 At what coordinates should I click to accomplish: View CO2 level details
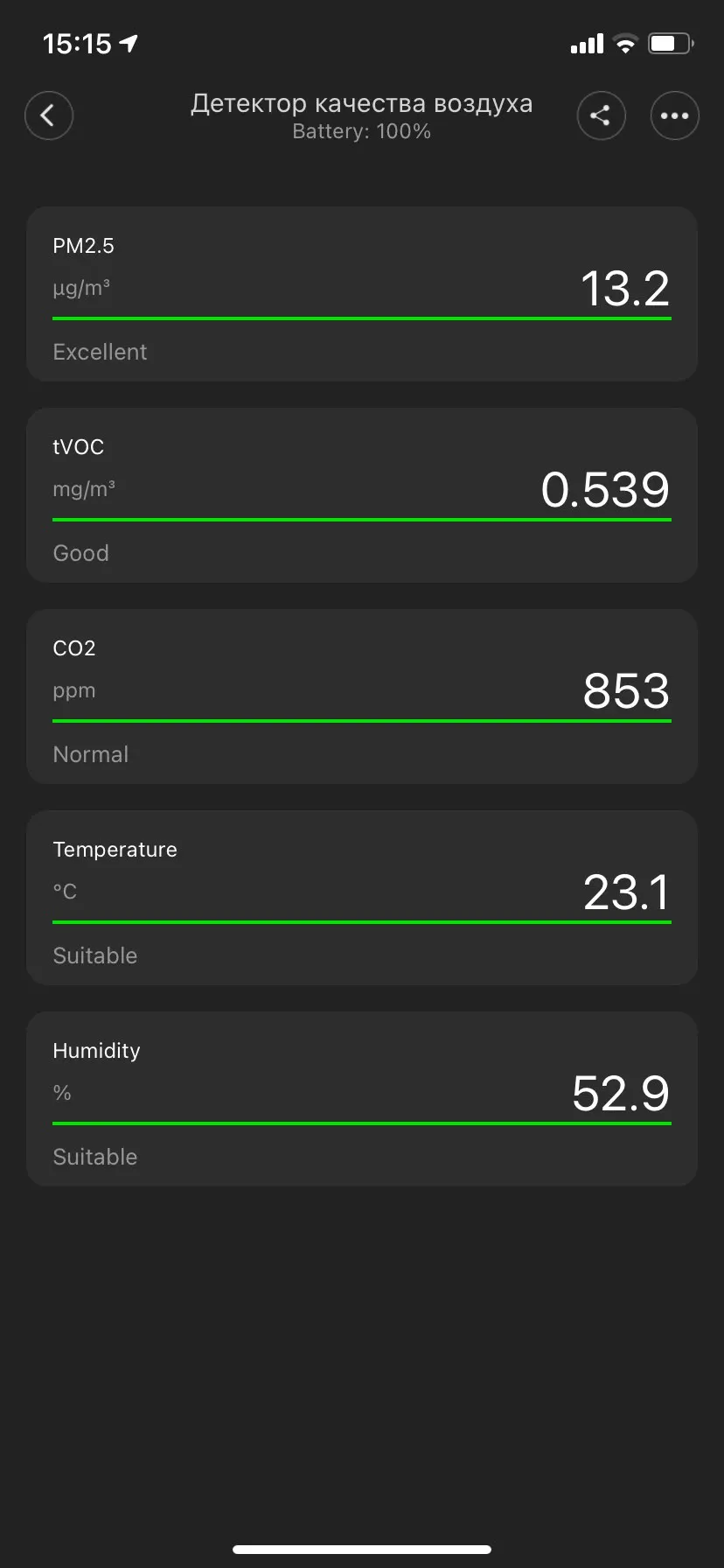coord(361,696)
